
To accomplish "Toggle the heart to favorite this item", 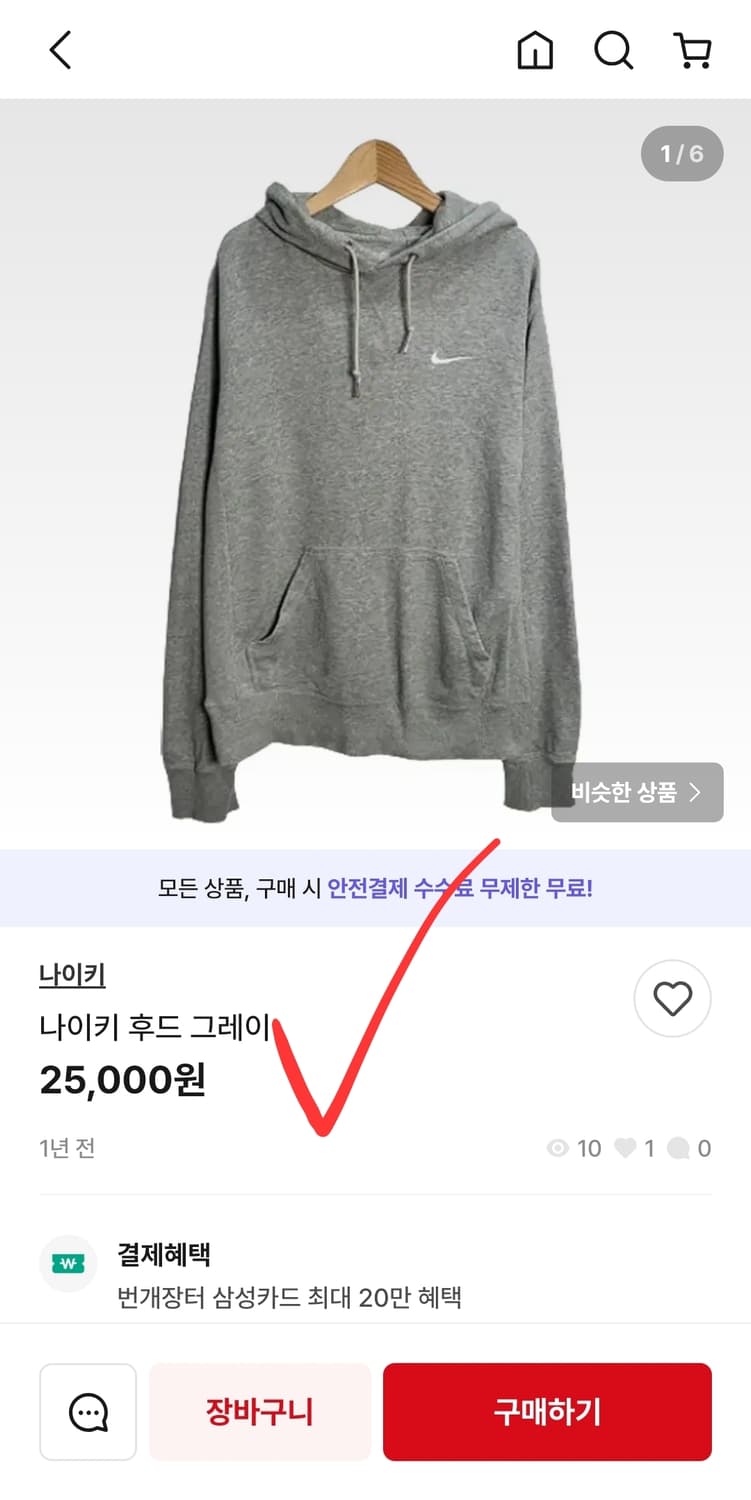I will point(672,998).
